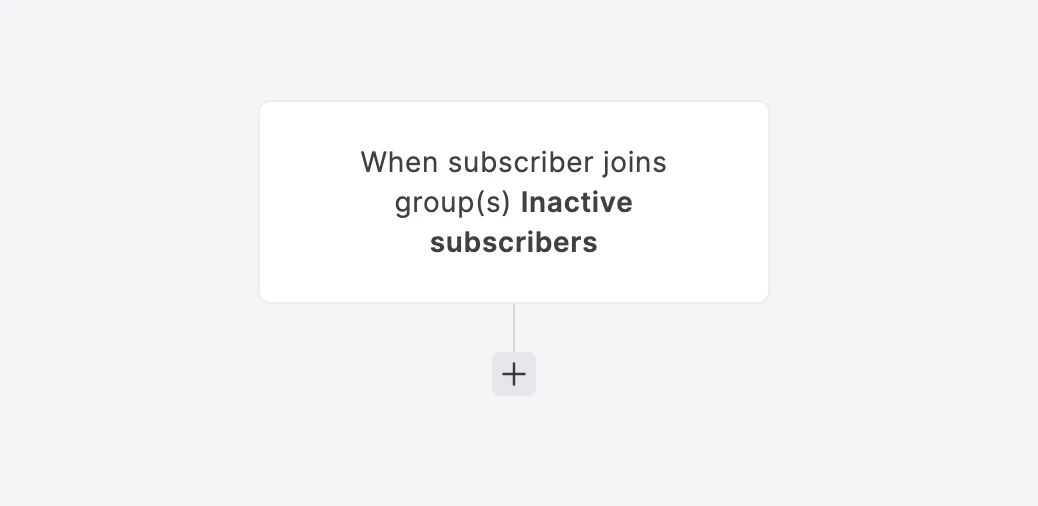1038x506 pixels.
Task: Open the Inactive subscribers trigger card
Action: [513, 202]
